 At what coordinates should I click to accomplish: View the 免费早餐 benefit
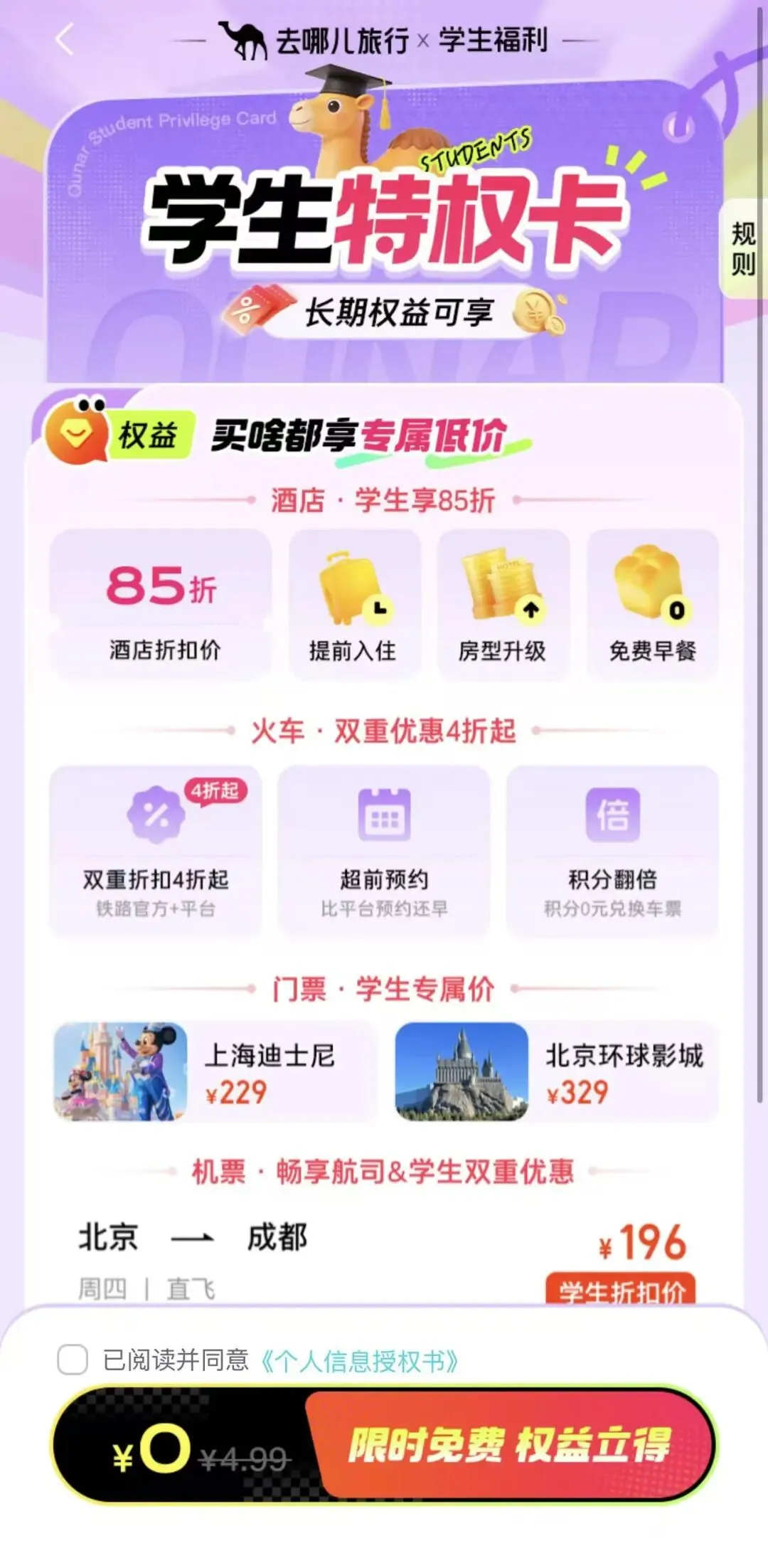(x=652, y=605)
